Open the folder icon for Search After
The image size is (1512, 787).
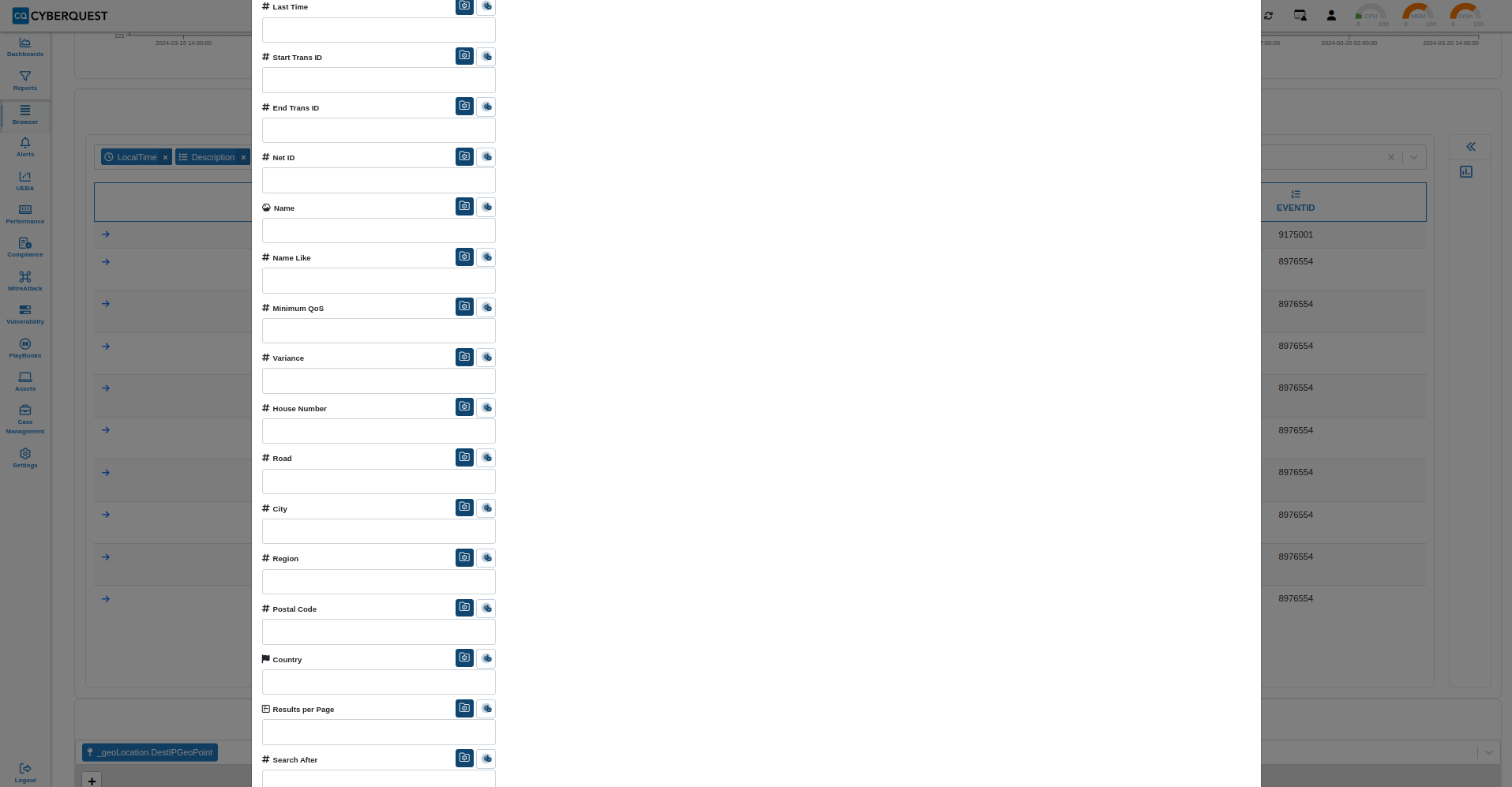pyautogui.click(x=464, y=758)
